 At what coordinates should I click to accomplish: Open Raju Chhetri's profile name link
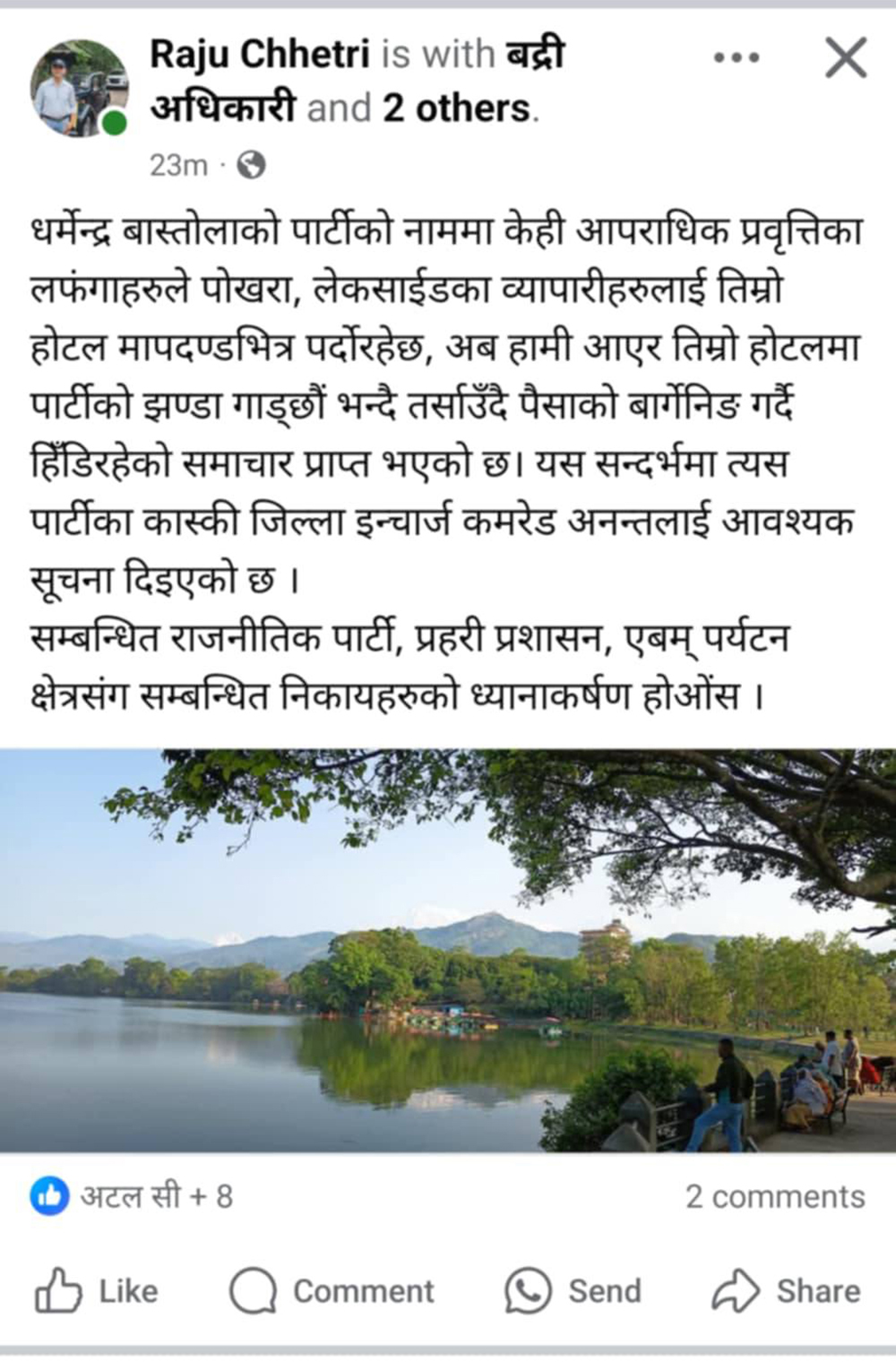coord(259,55)
